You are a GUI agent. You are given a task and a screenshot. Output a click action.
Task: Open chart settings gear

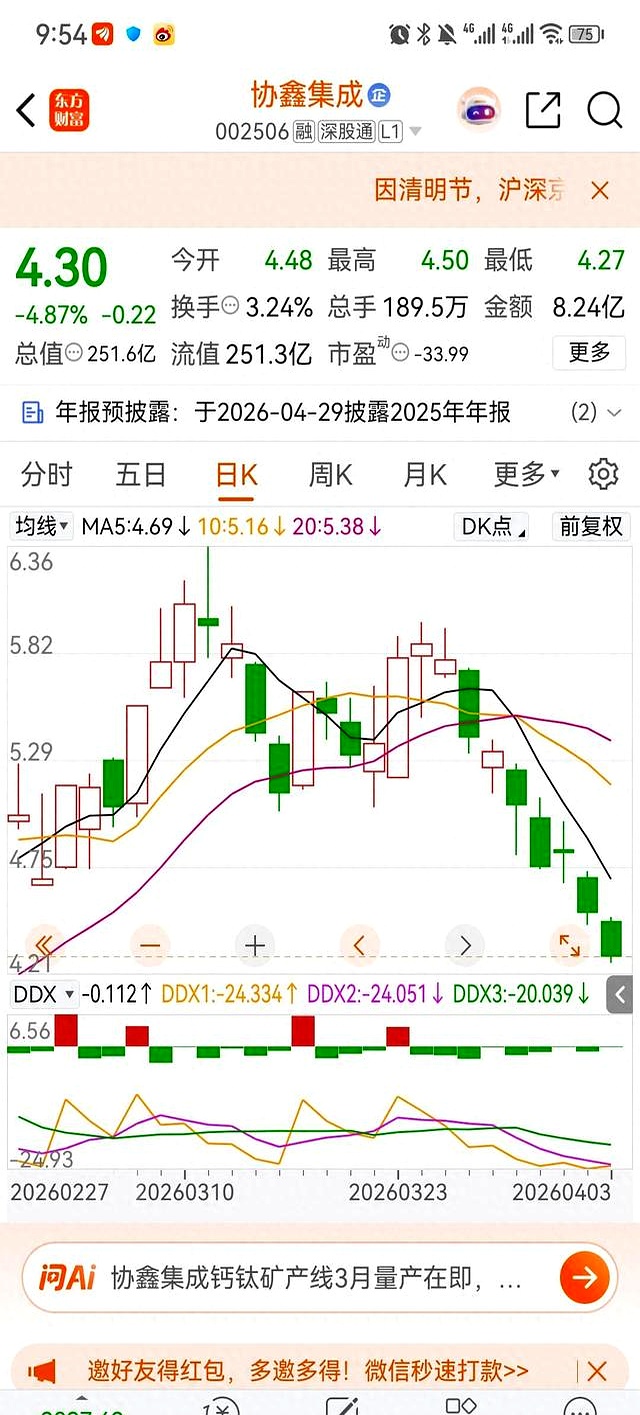[x=603, y=474]
